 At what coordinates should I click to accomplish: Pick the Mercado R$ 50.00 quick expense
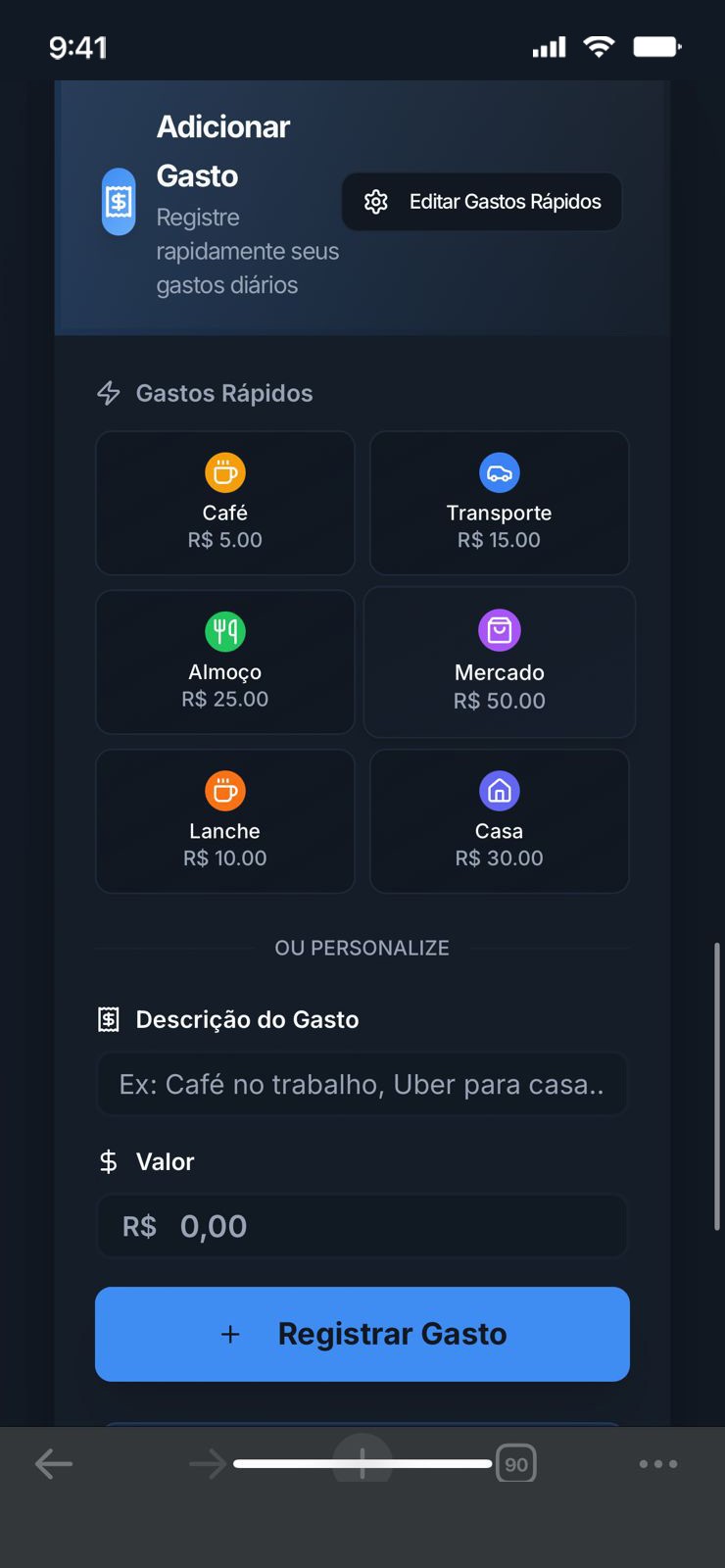pyautogui.click(x=499, y=661)
